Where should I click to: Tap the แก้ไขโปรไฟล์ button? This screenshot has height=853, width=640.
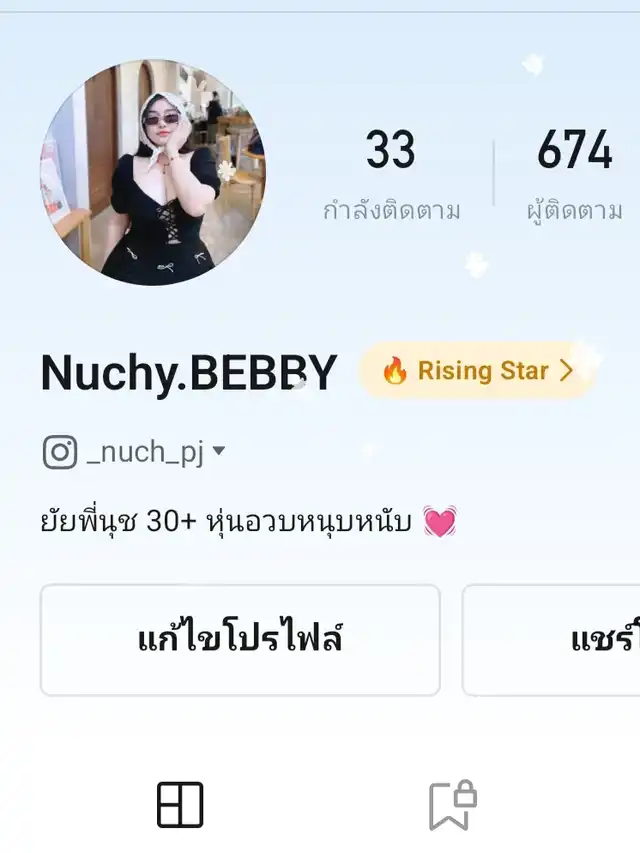click(x=240, y=640)
